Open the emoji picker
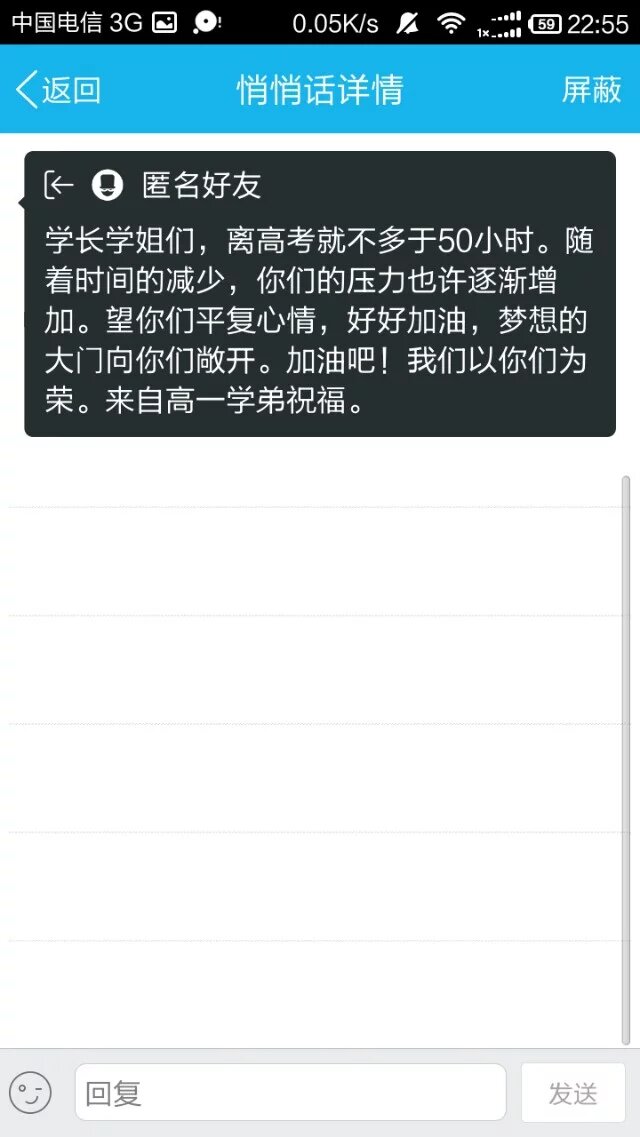This screenshot has height=1137, width=640. click(30, 1092)
